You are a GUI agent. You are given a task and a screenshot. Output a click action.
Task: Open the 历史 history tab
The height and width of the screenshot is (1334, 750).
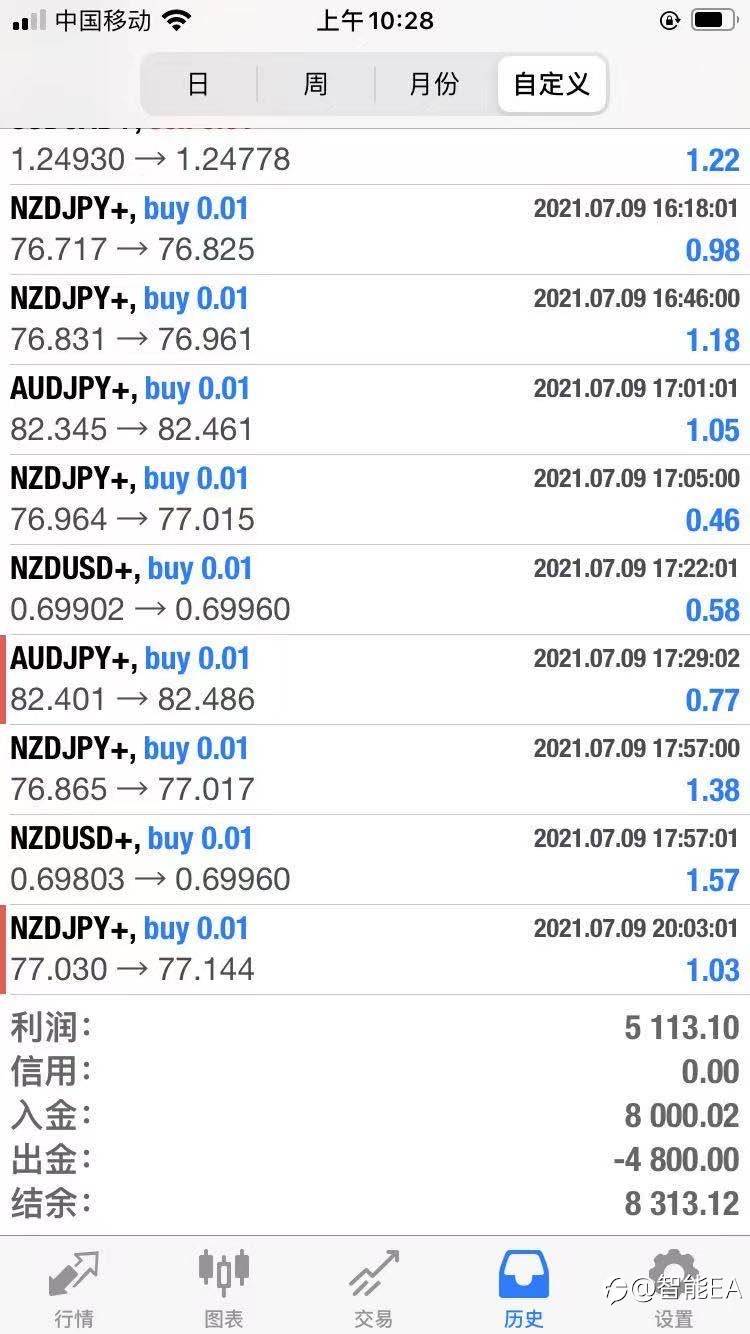tap(524, 1289)
